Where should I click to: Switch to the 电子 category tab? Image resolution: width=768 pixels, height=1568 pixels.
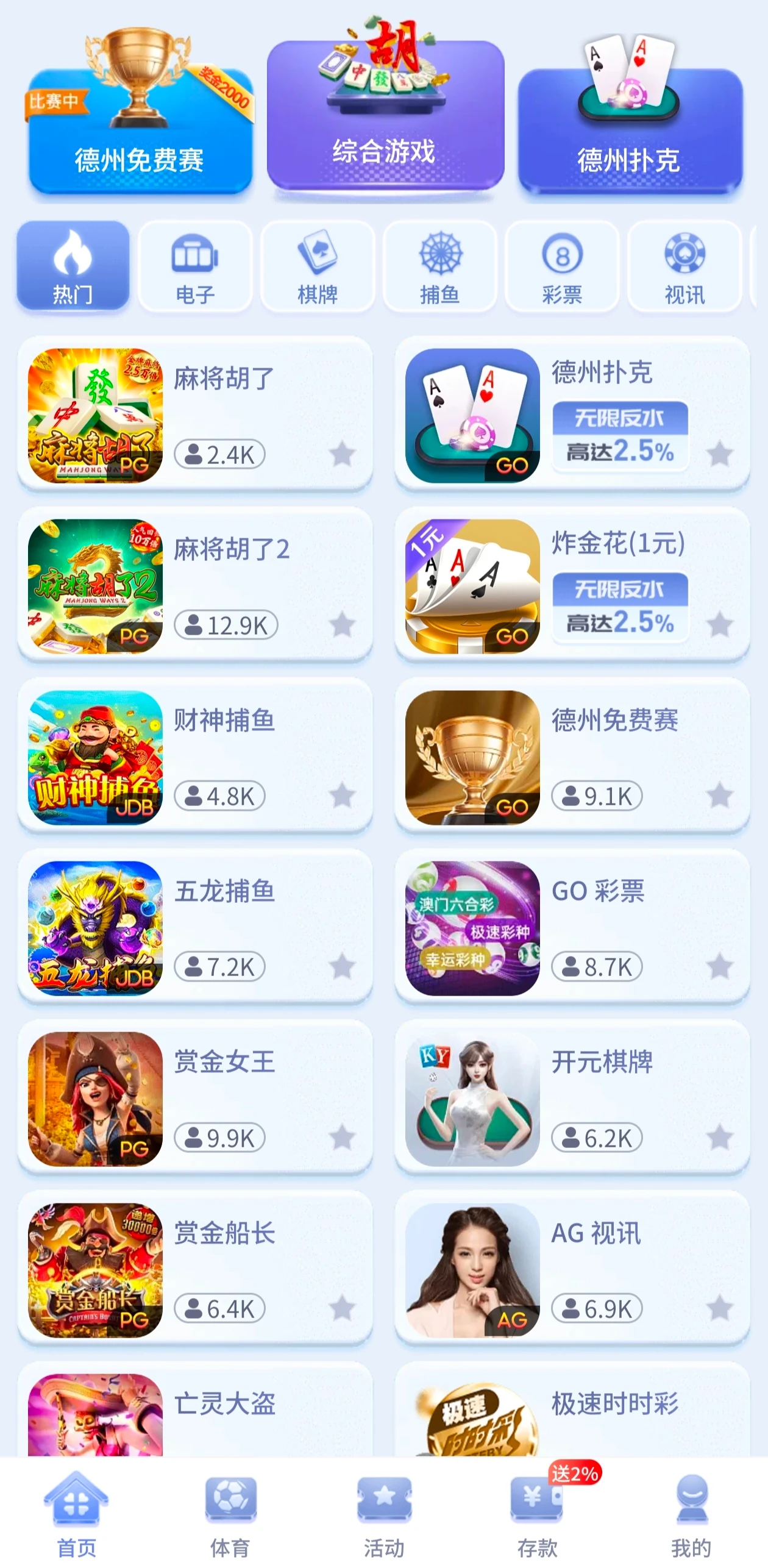[x=195, y=267]
